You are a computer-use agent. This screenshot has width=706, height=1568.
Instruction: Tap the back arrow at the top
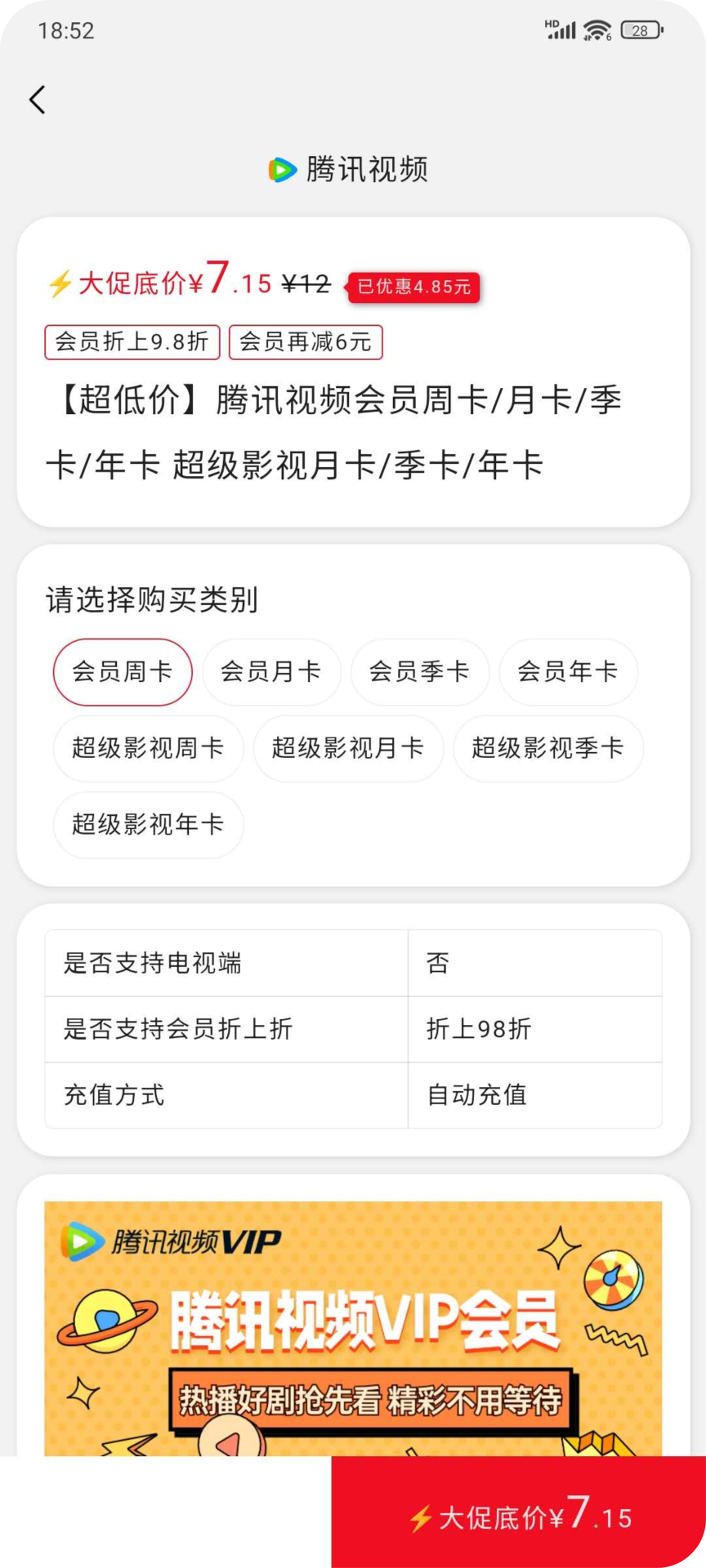[36, 100]
